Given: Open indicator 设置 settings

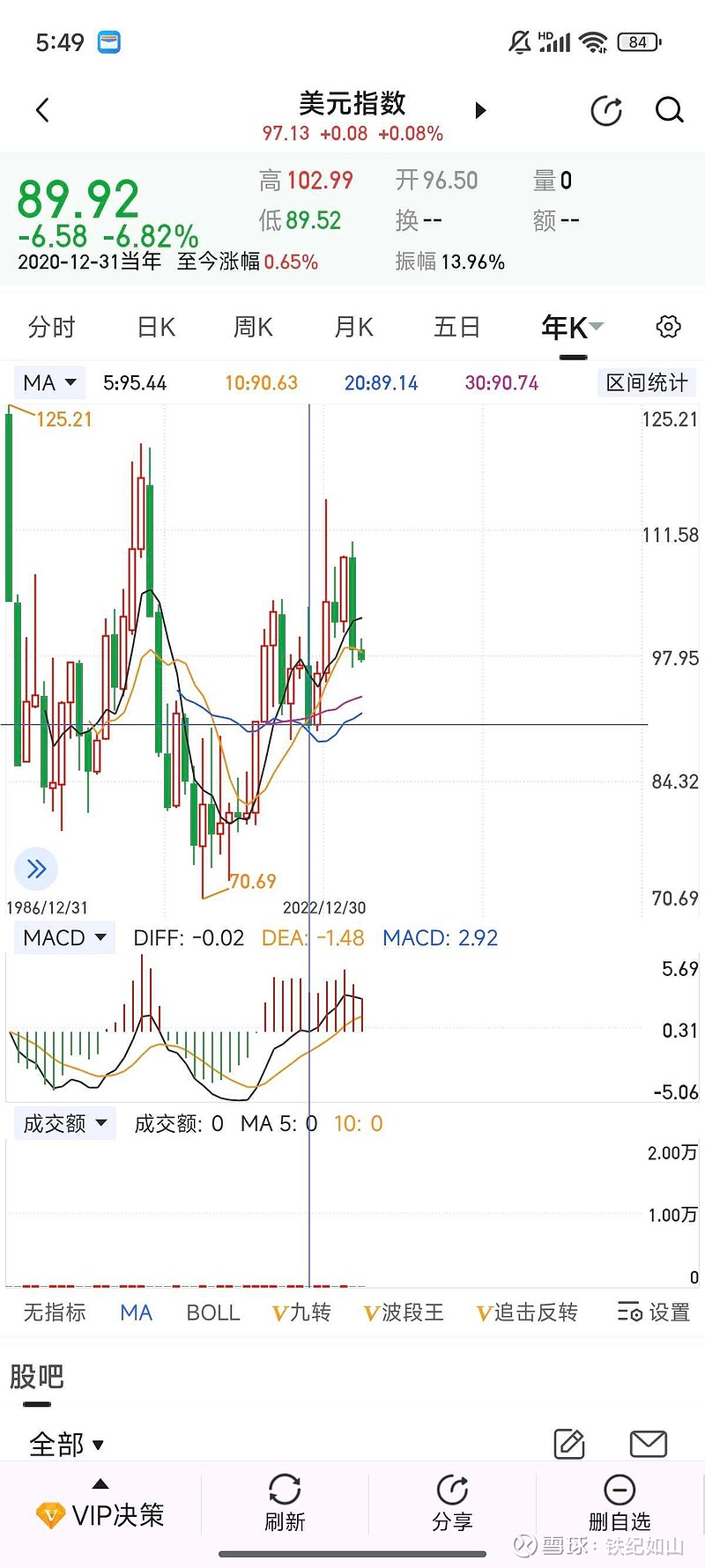Looking at the screenshot, I should pos(653,1313).
